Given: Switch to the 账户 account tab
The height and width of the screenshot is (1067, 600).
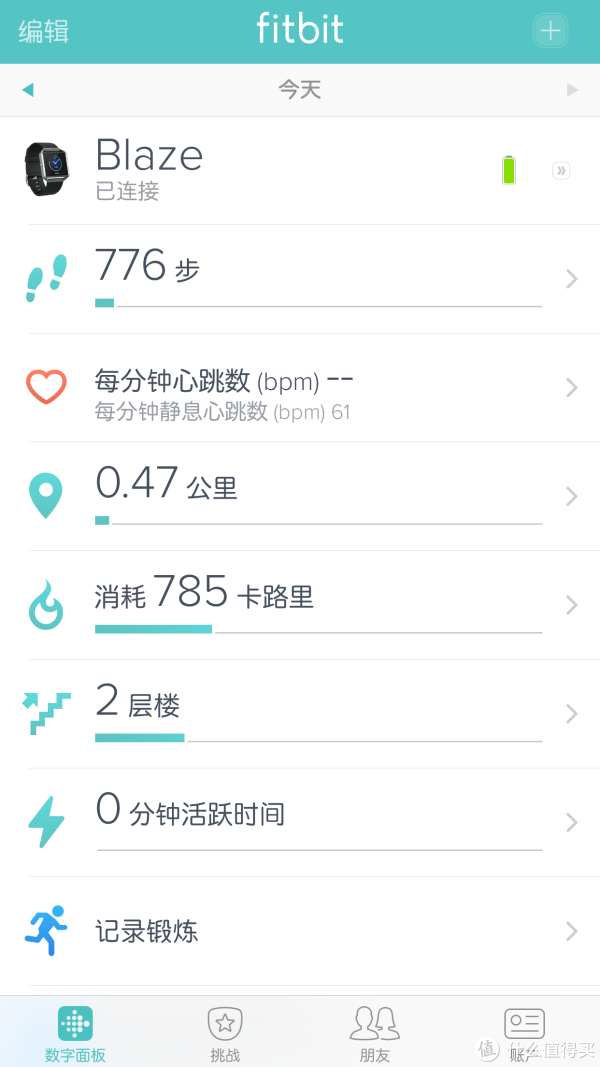Looking at the screenshot, I should click(524, 1032).
